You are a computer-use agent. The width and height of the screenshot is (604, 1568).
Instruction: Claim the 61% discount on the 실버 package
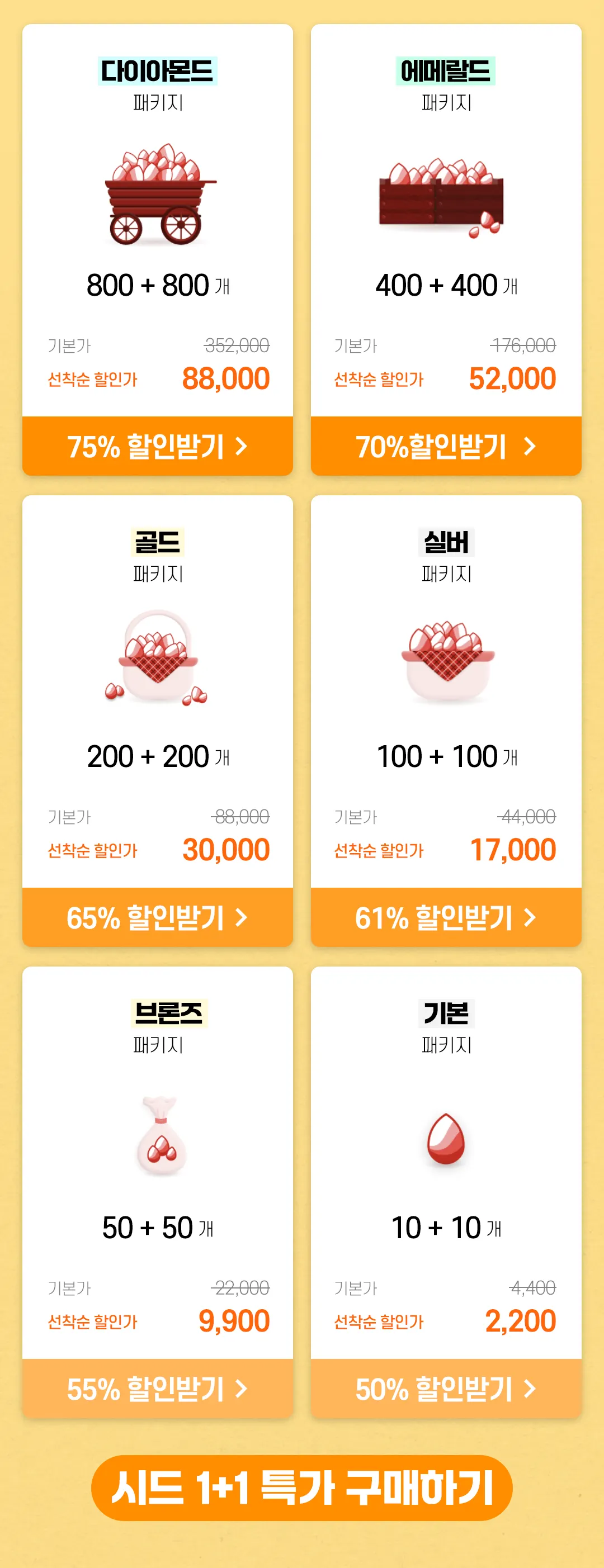click(x=446, y=917)
